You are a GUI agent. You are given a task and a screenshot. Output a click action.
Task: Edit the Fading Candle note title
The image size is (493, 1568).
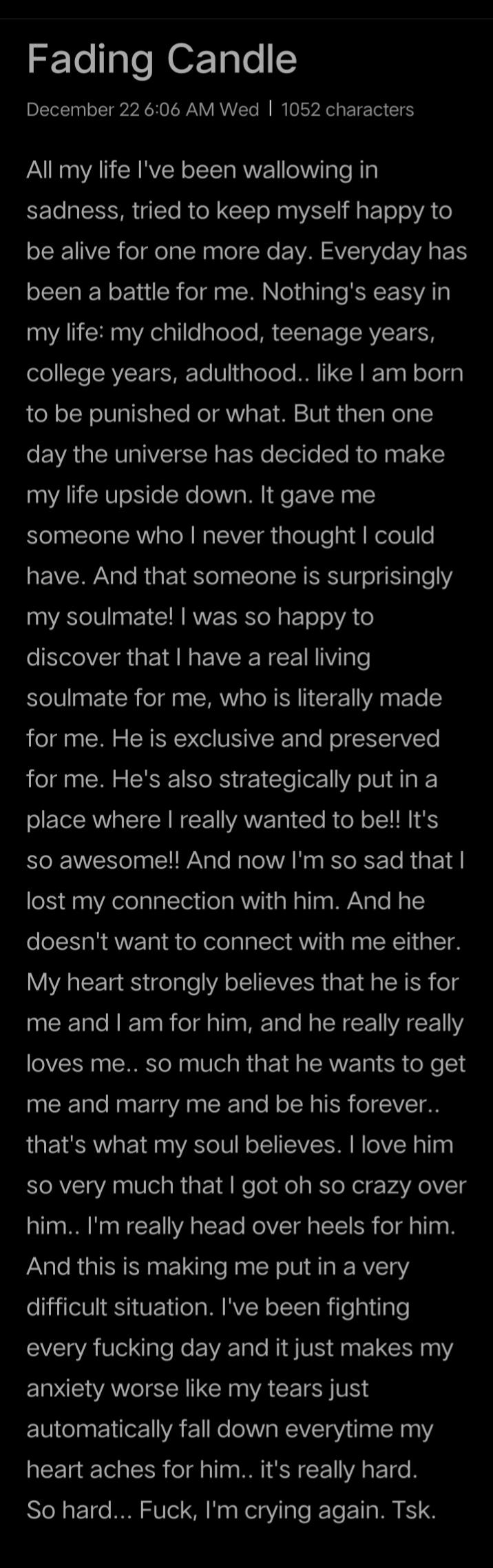[162, 59]
